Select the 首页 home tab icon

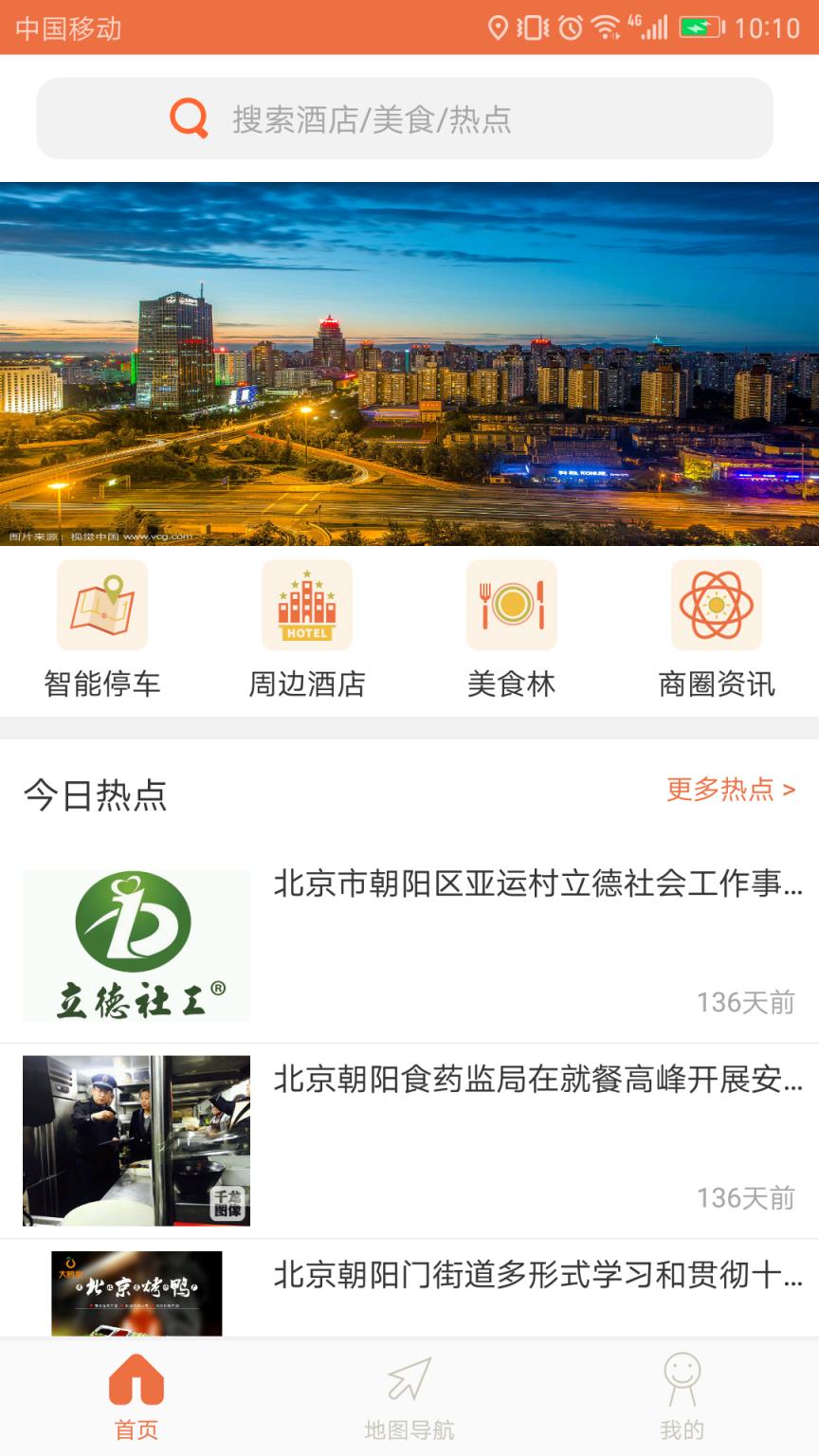point(136,1386)
